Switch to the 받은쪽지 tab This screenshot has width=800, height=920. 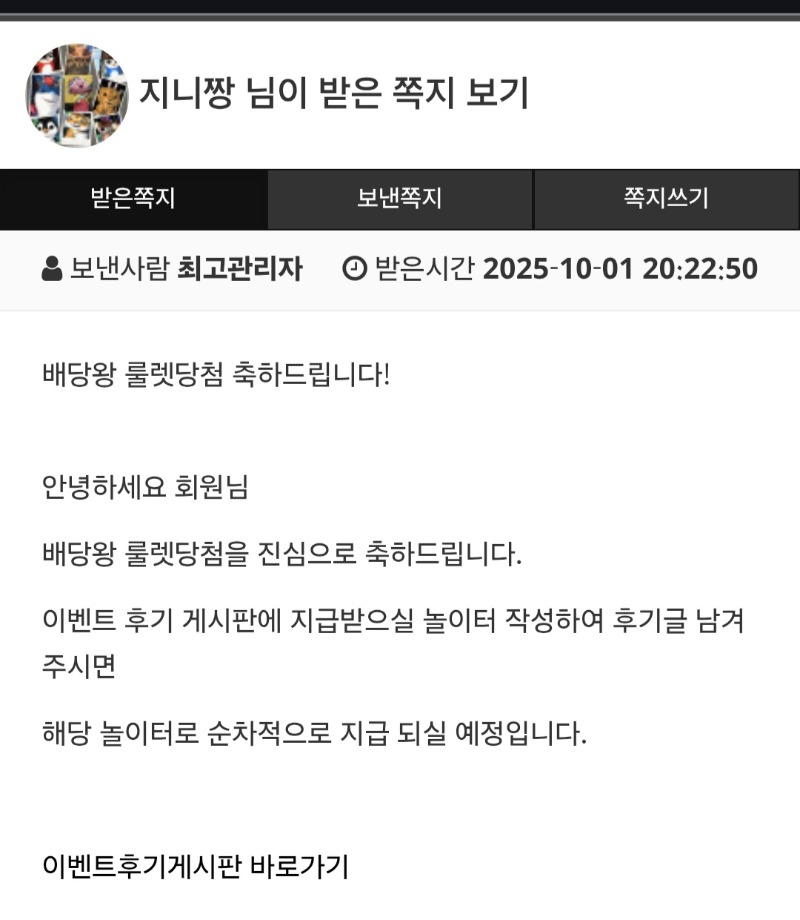[x=133, y=199]
